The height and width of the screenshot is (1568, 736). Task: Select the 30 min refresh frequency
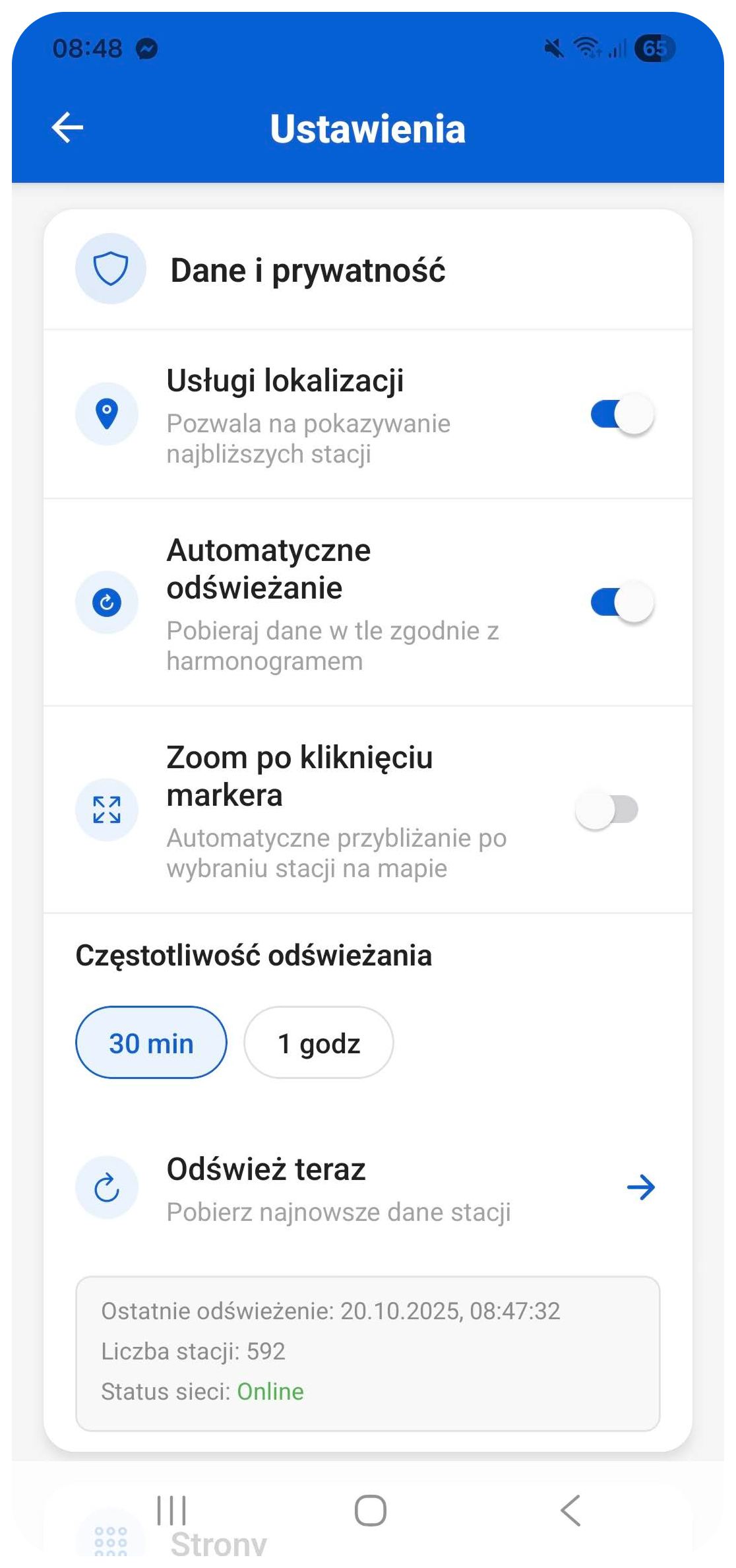pos(150,1042)
